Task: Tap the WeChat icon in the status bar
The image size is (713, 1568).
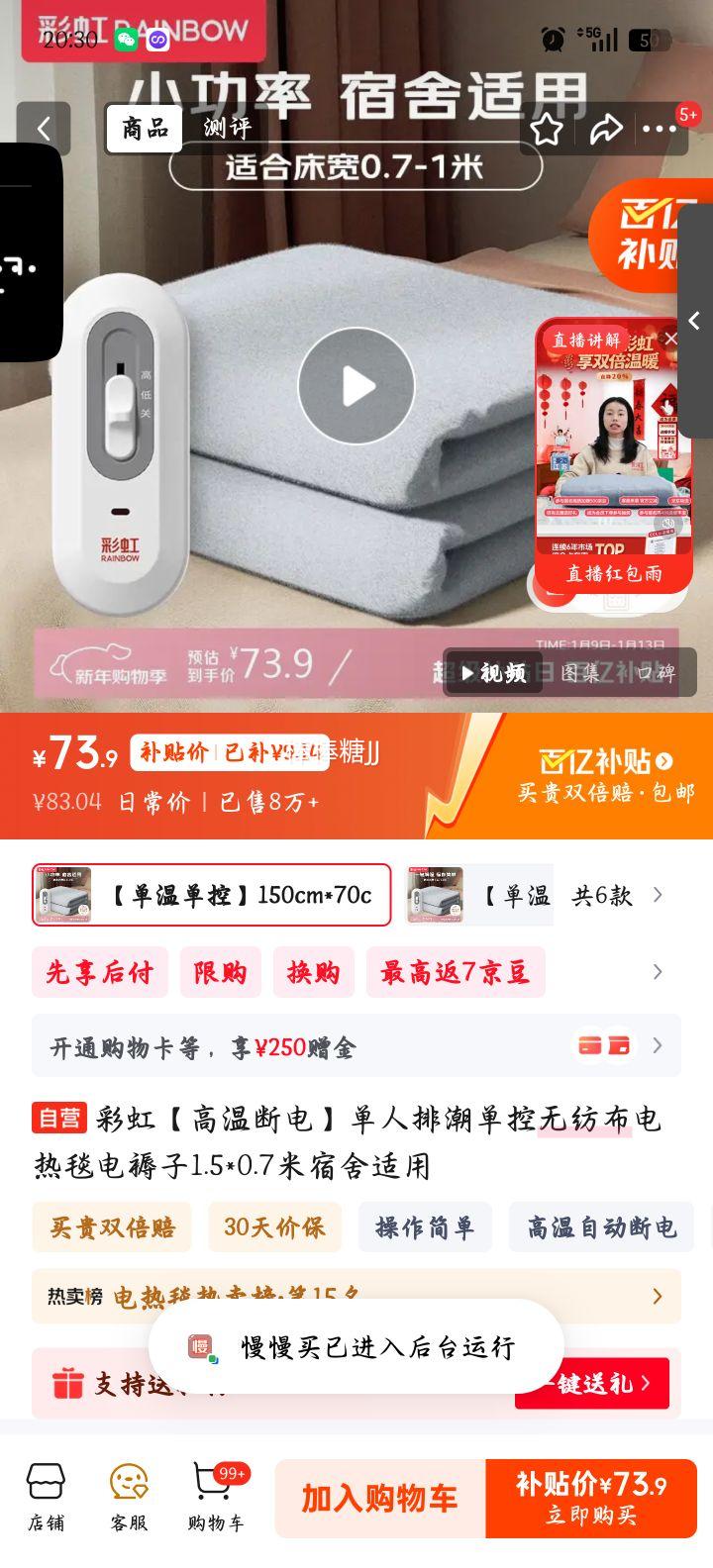Action: [128, 40]
